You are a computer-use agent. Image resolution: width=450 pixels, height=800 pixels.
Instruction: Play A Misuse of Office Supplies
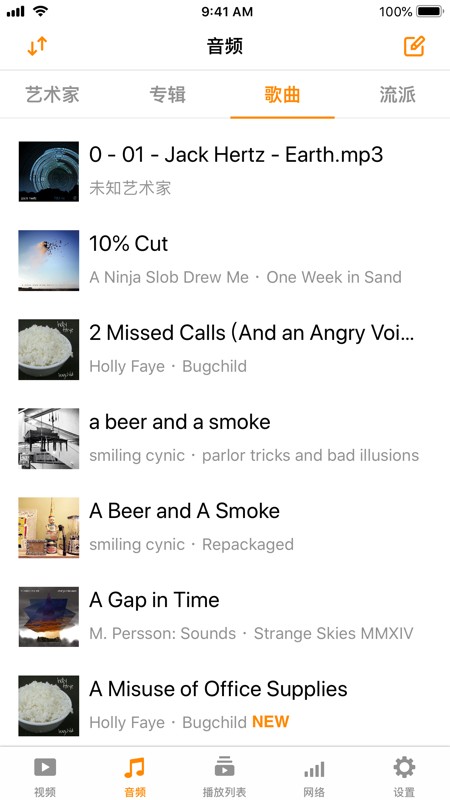pos(225,706)
